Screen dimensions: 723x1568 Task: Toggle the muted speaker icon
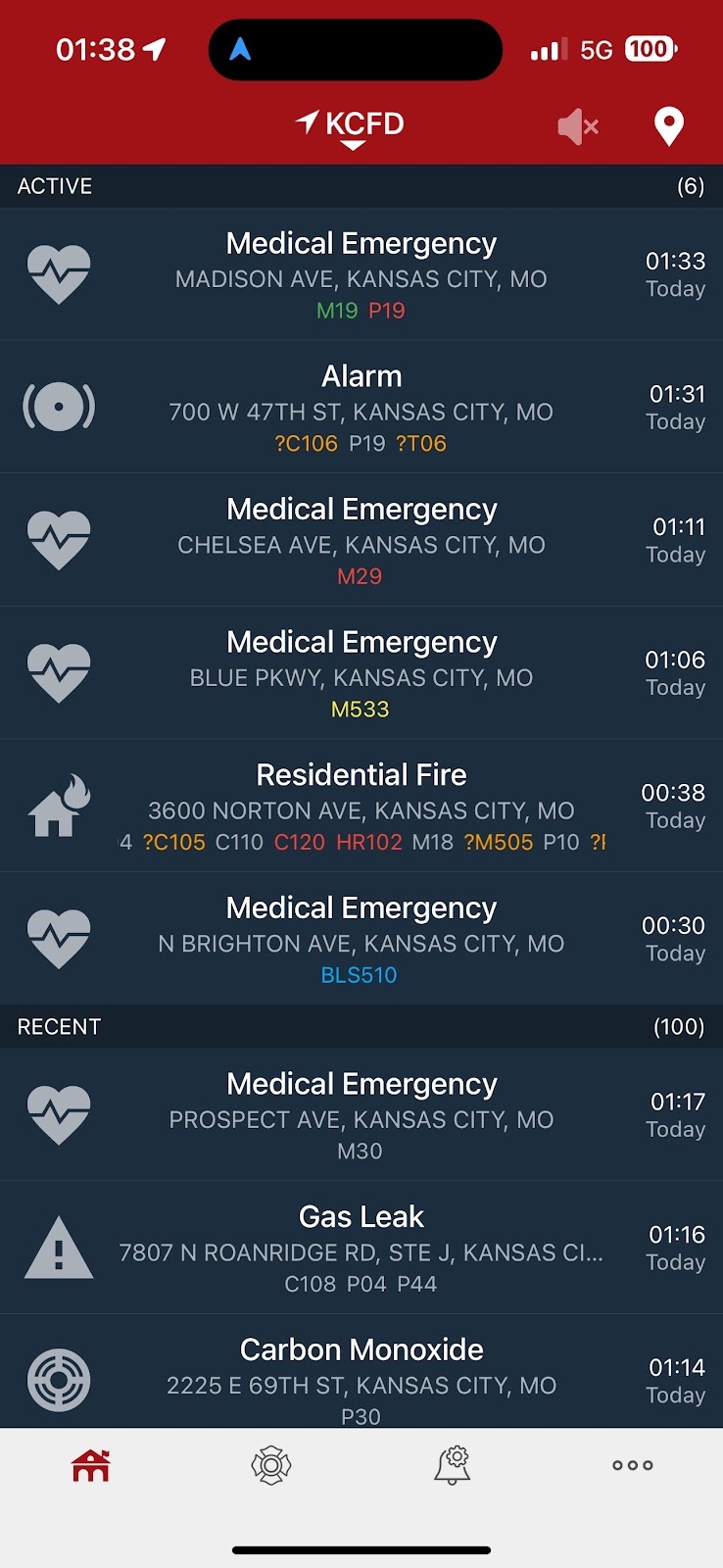(x=577, y=126)
